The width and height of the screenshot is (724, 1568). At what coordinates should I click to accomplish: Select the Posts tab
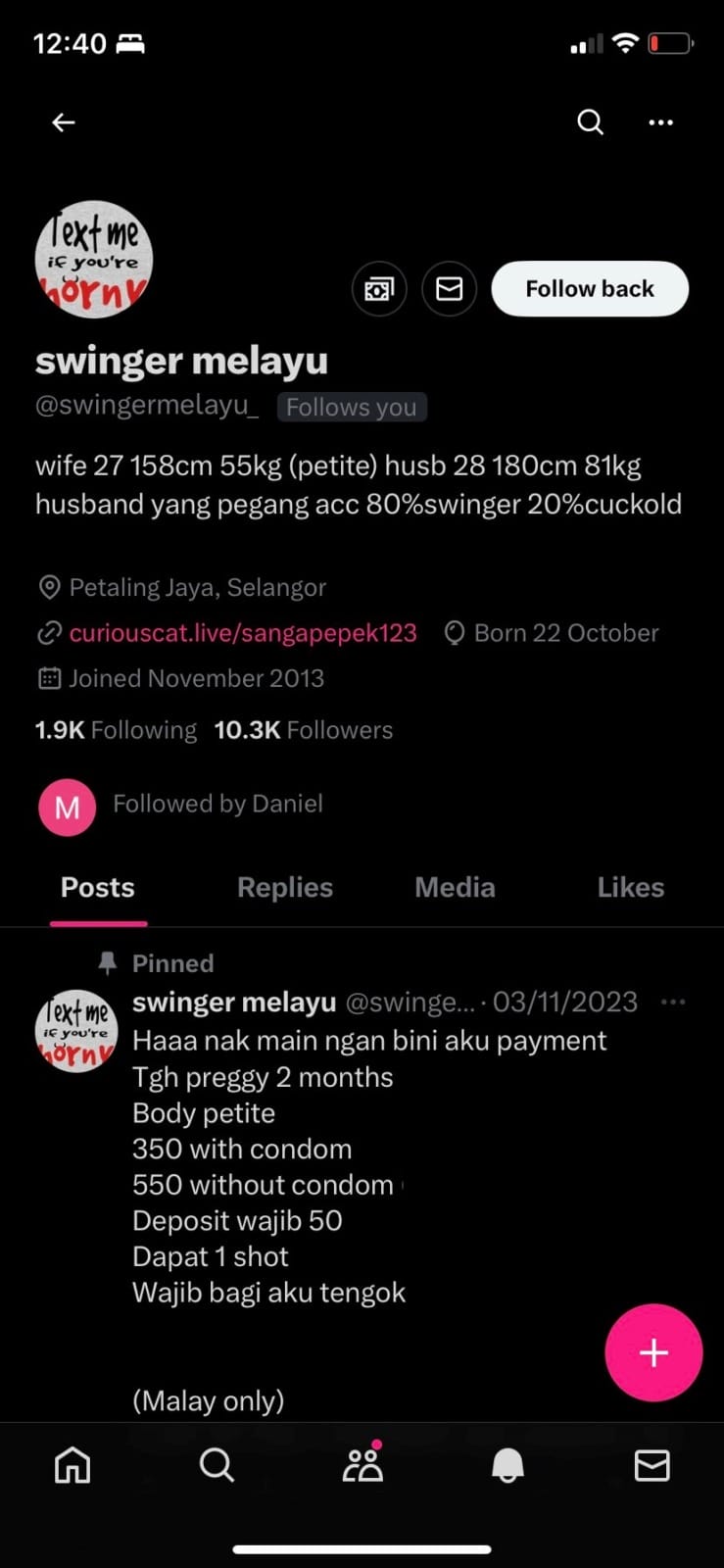[98, 888]
